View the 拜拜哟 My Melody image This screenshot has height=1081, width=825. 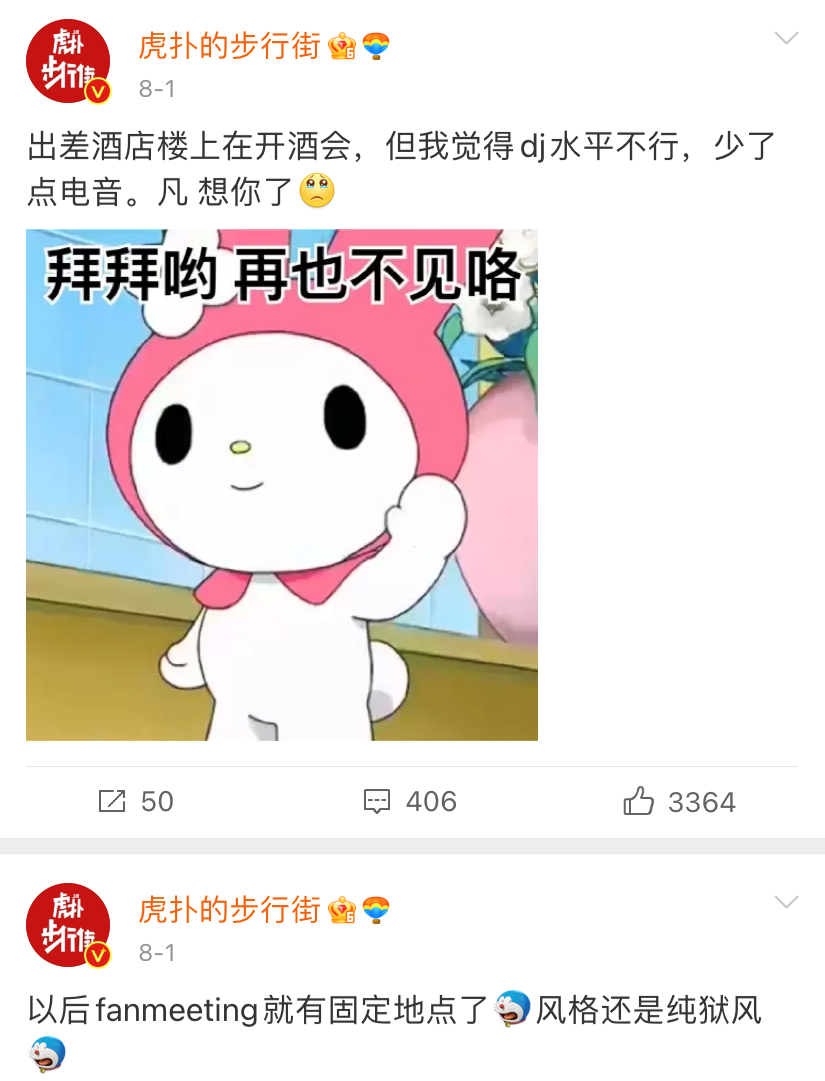(x=282, y=485)
